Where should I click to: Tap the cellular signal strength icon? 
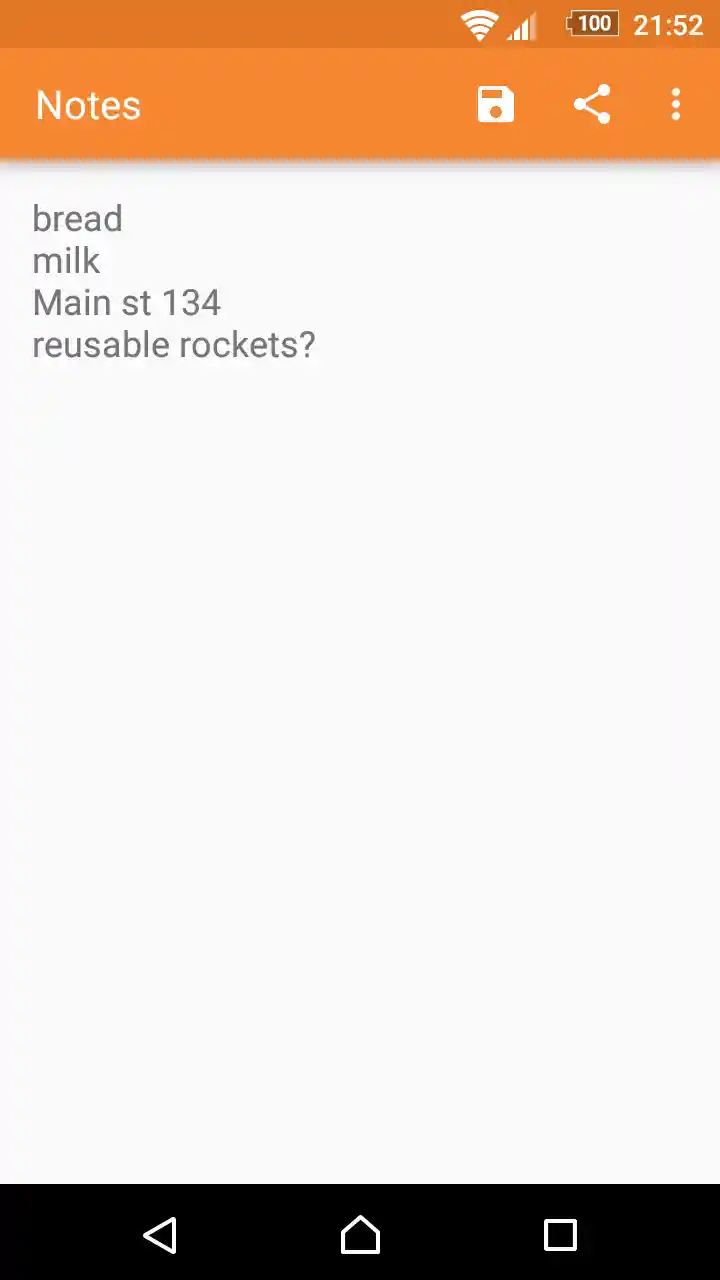[x=521, y=24]
